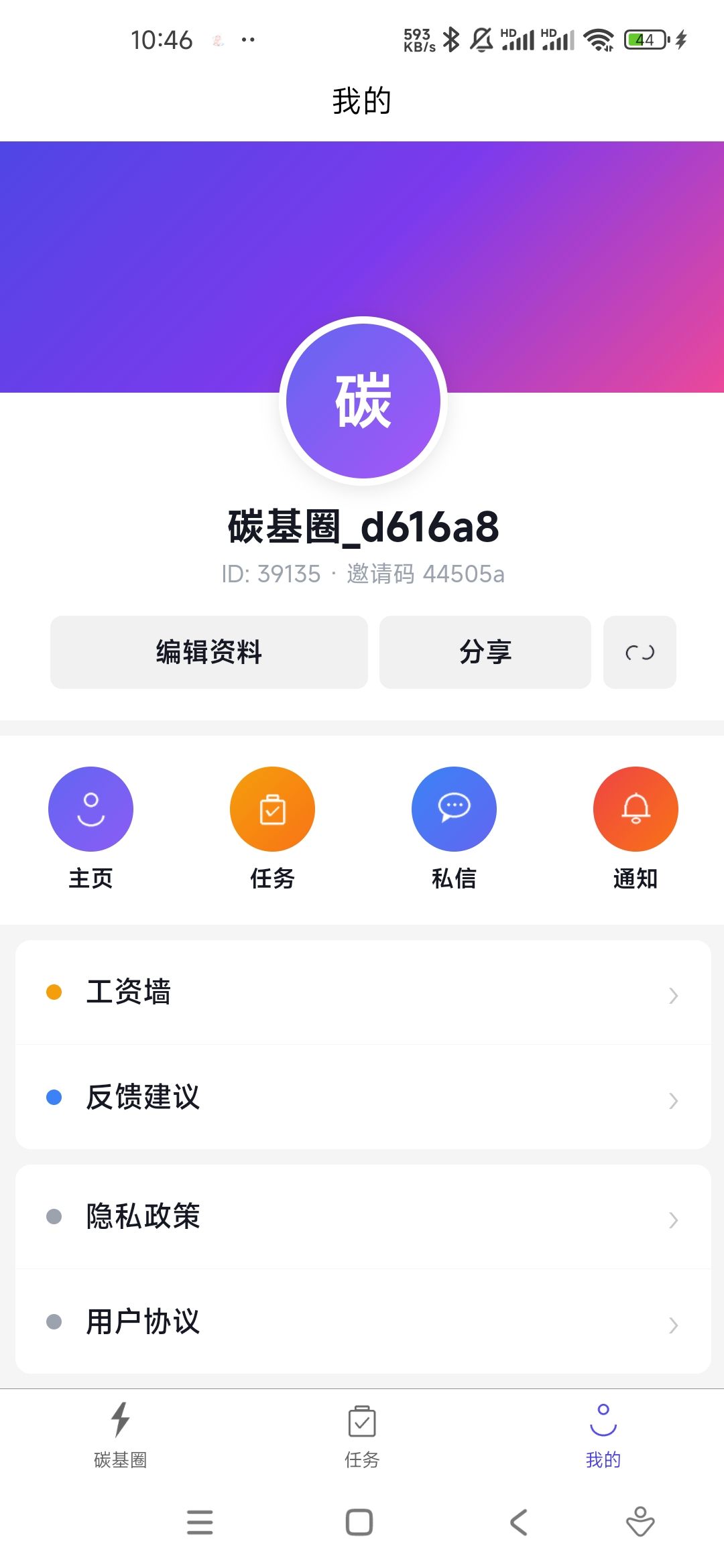Tap the 编辑资料 button
This screenshot has height=1568, width=724.
click(x=208, y=652)
